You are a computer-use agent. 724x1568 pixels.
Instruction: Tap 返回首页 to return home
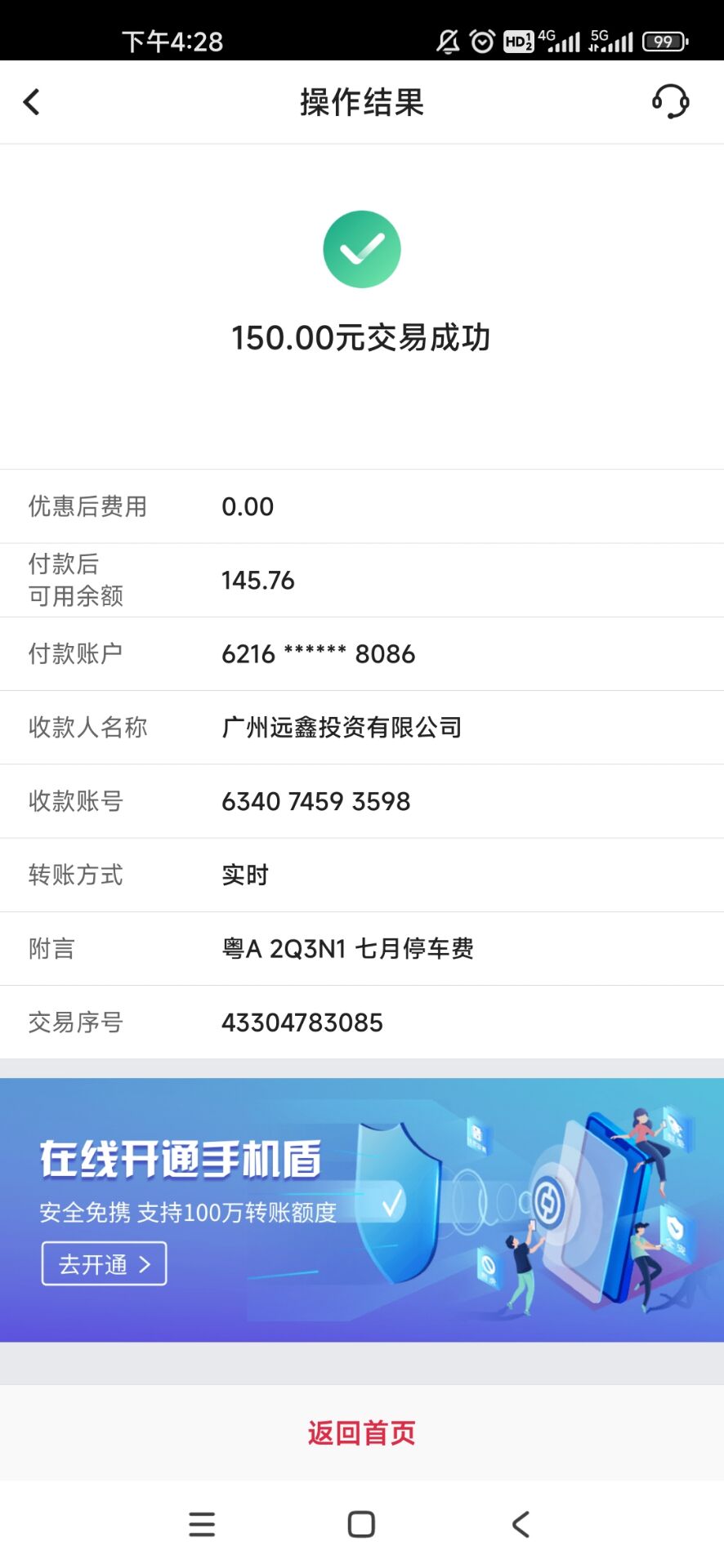[x=362, y=1432]
